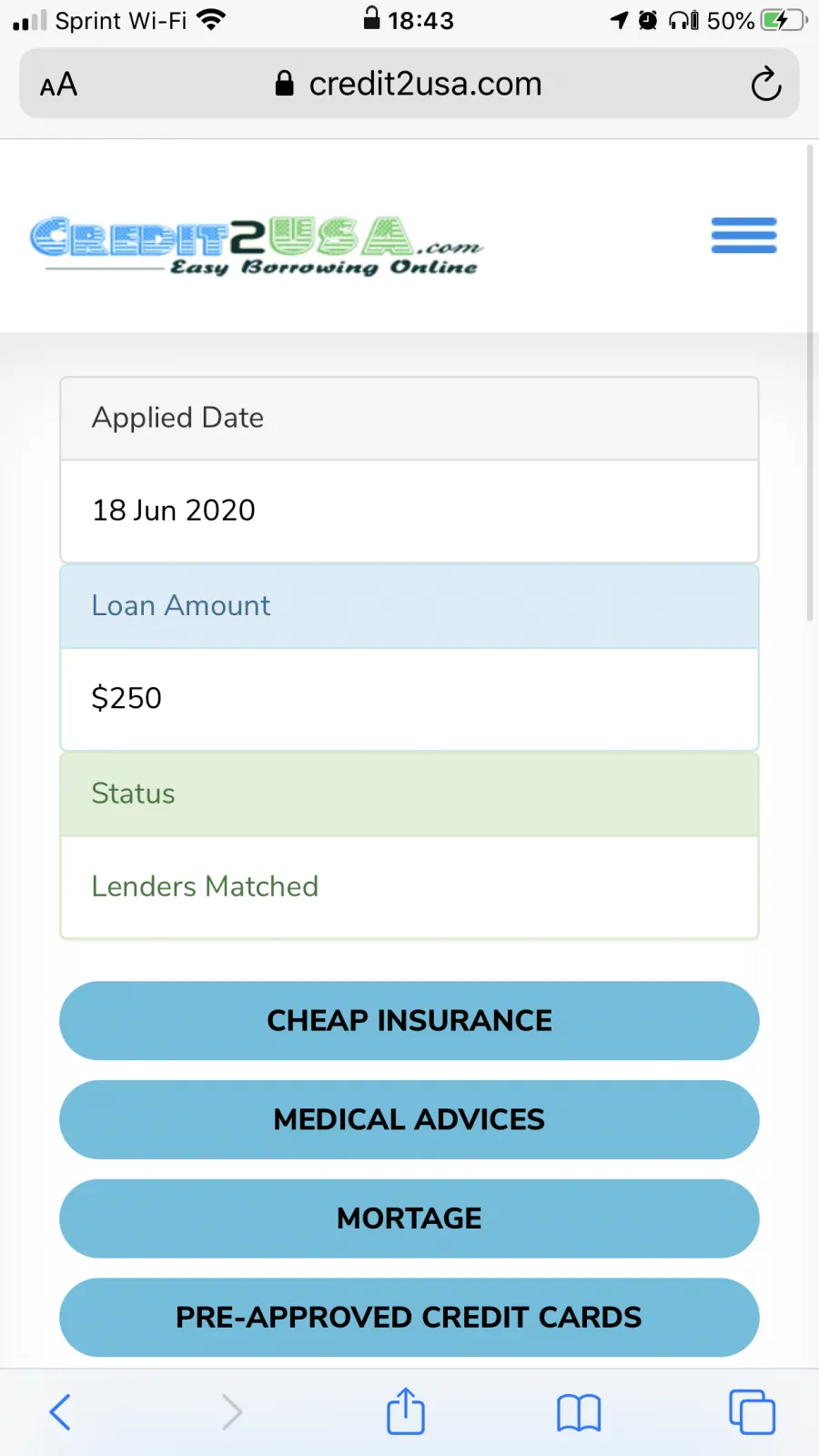The height and width of the screenshot is (1456, 819).
Task: Open the hamburger menu
Action: click(x=743, y=236)
